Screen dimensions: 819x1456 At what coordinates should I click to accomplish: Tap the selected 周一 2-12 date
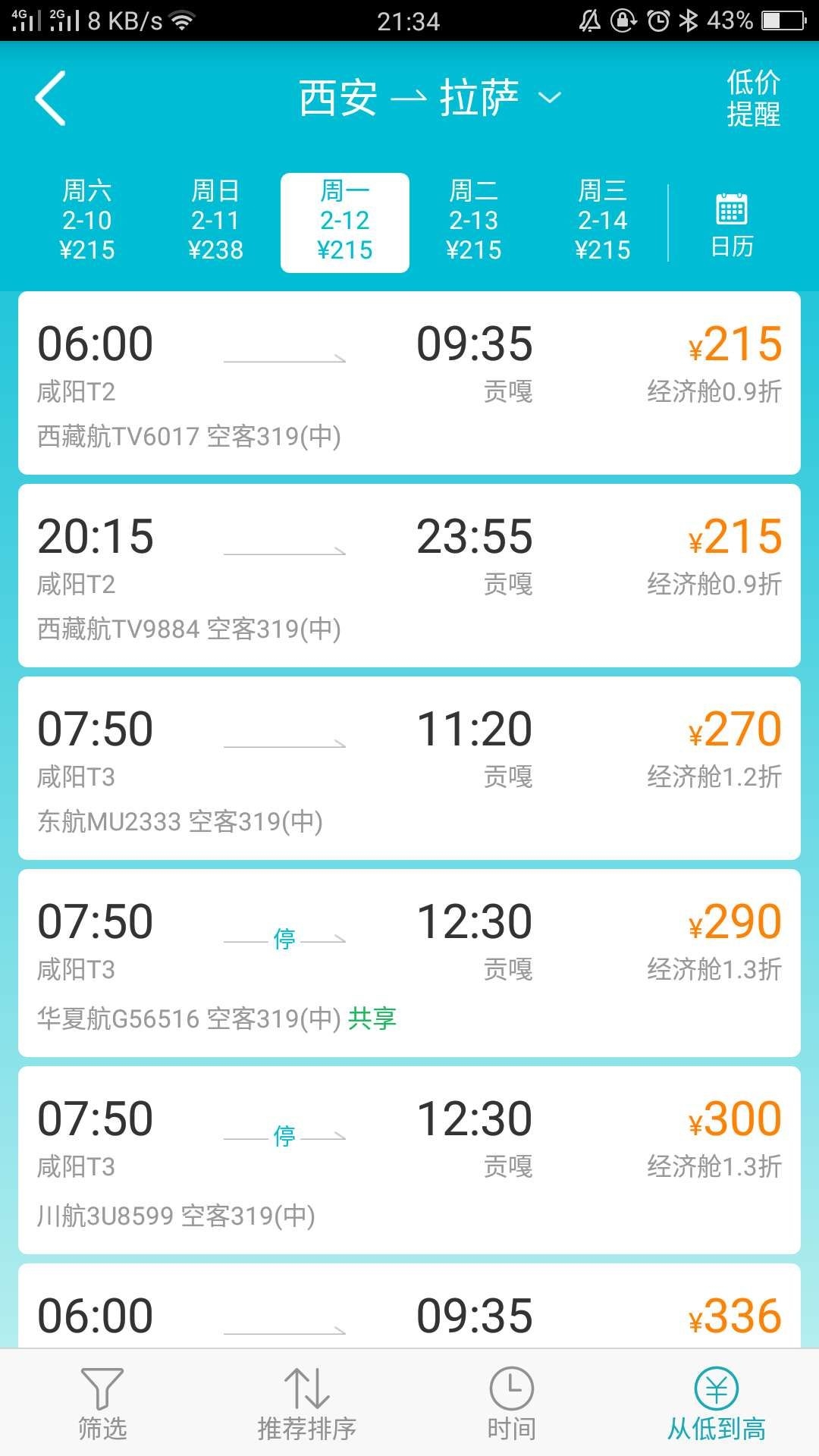point(345,221)
